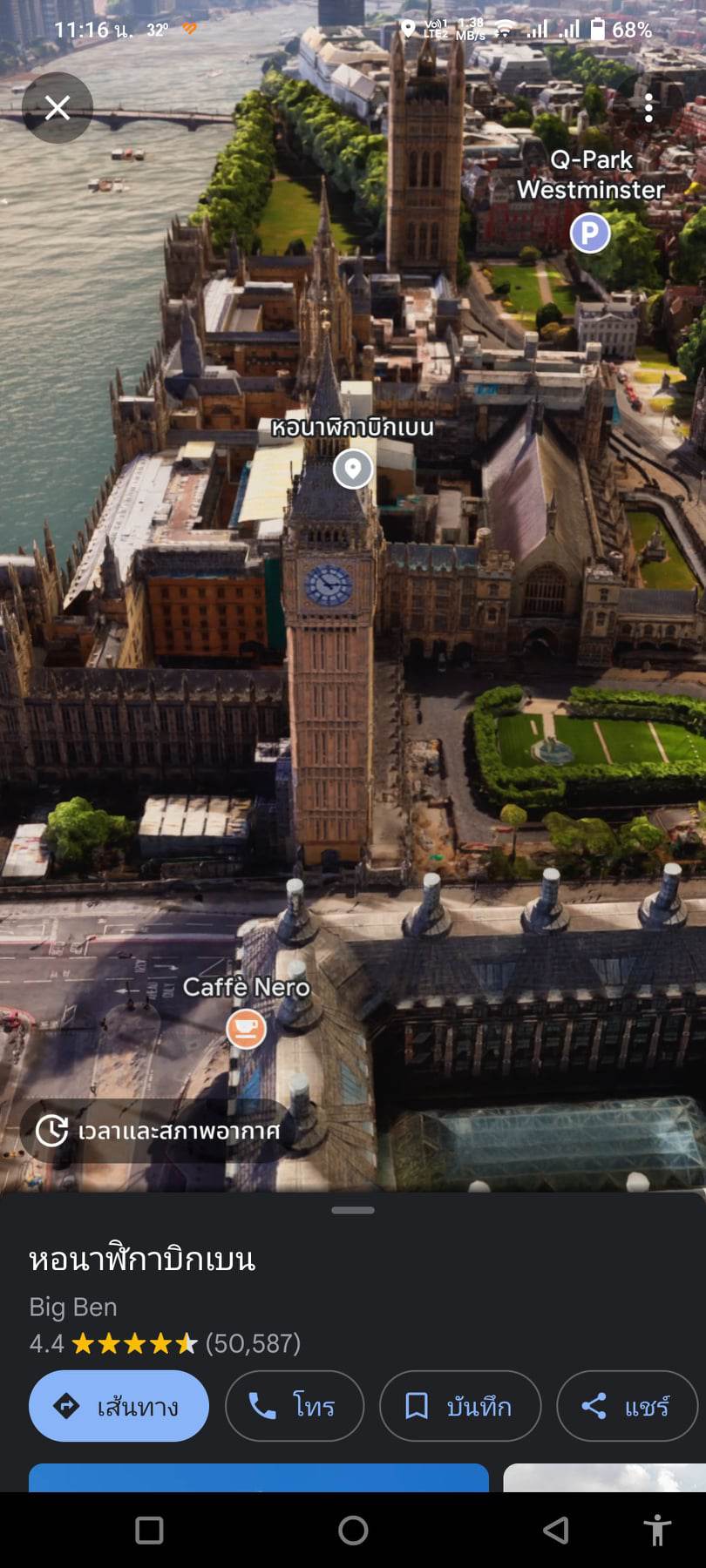This screenshot has height=1568, width=706.
Task: Tap the bottom sheet drag handle
Action: pyautogui.click(x=353, y=1210)
